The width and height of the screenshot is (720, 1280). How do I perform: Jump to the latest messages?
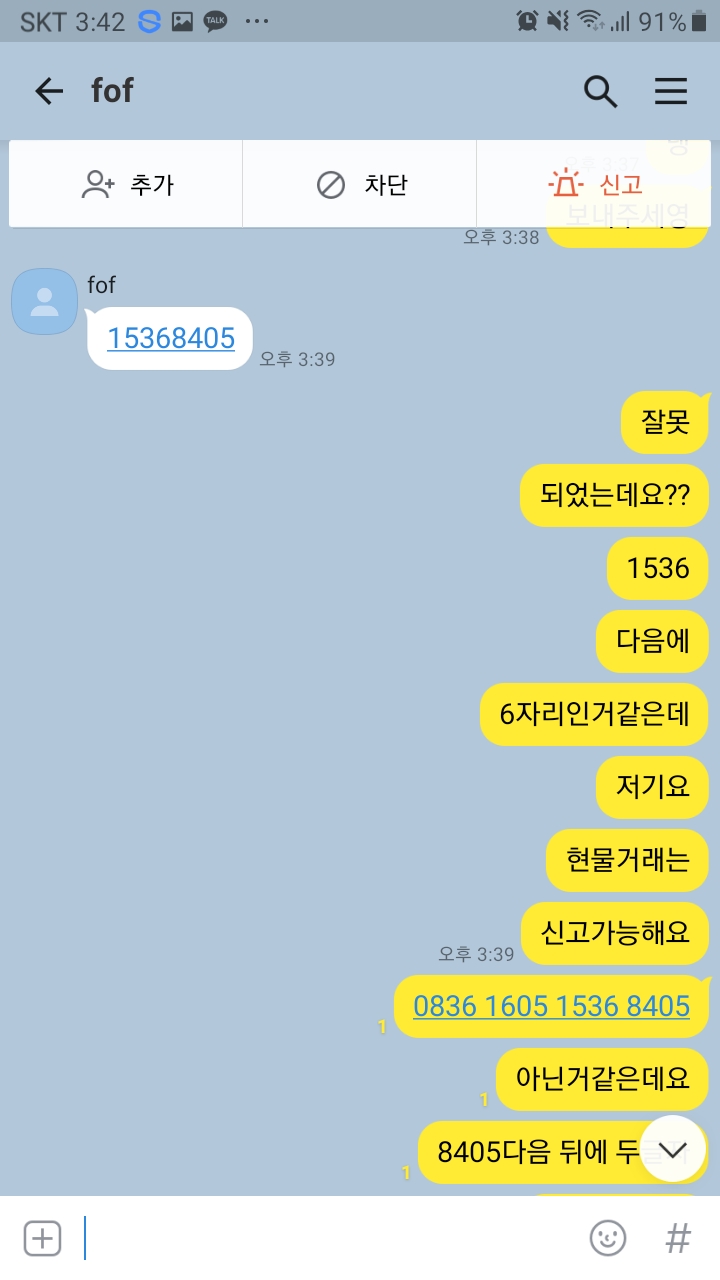[672, 1150]
